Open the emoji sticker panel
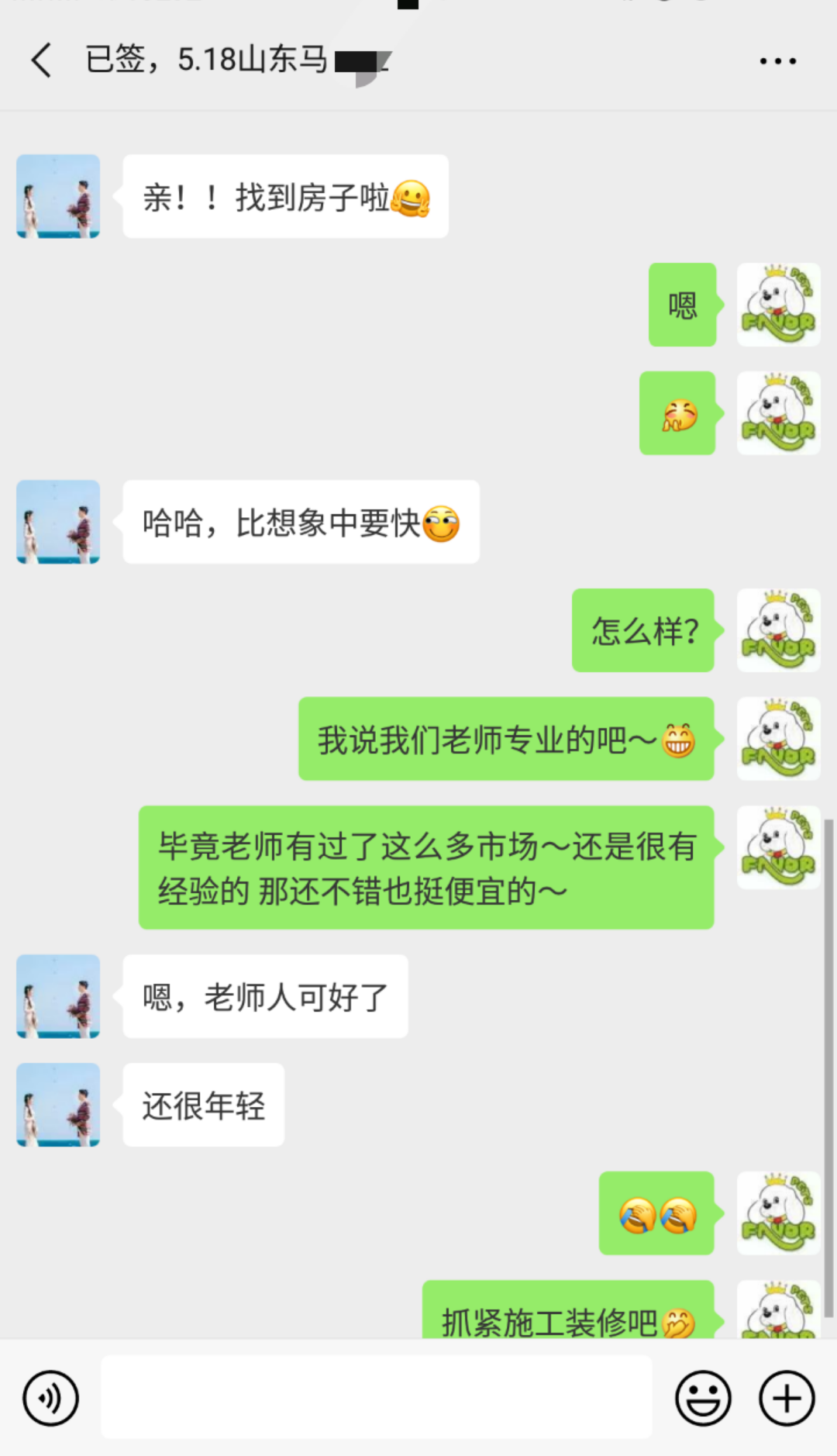 pyautogui.click(x=703, y=1398)
